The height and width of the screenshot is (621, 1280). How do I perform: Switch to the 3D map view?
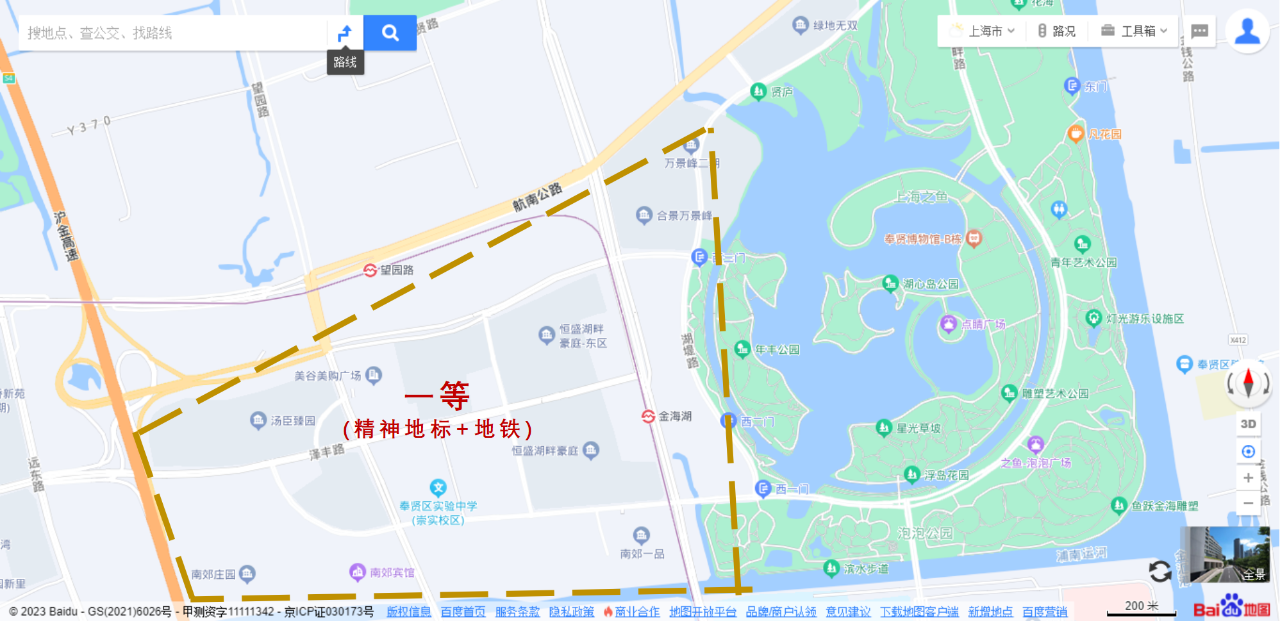(x=1248, y=423)
